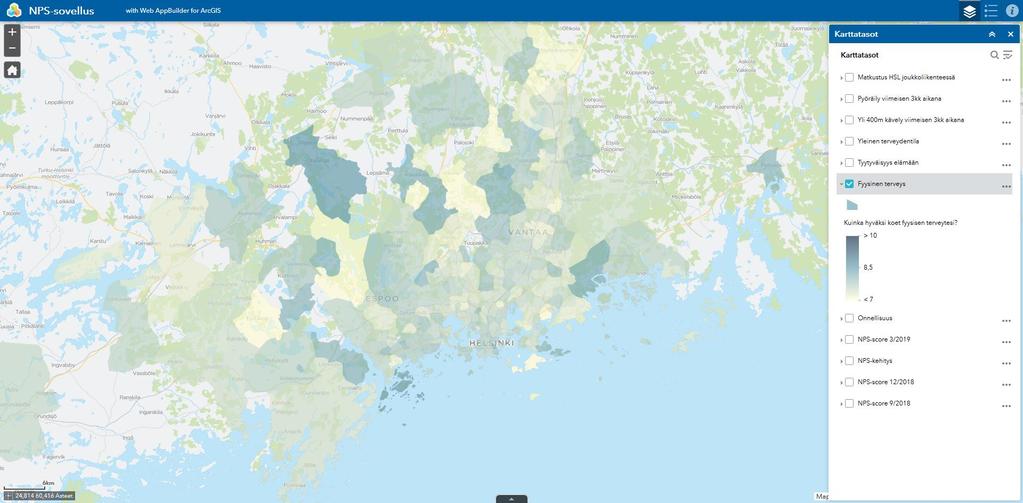Enable the Onnellisuus layer
The width and height of the screenshot is (1023, 503).
pyautogui.click(x=849, y=318)
